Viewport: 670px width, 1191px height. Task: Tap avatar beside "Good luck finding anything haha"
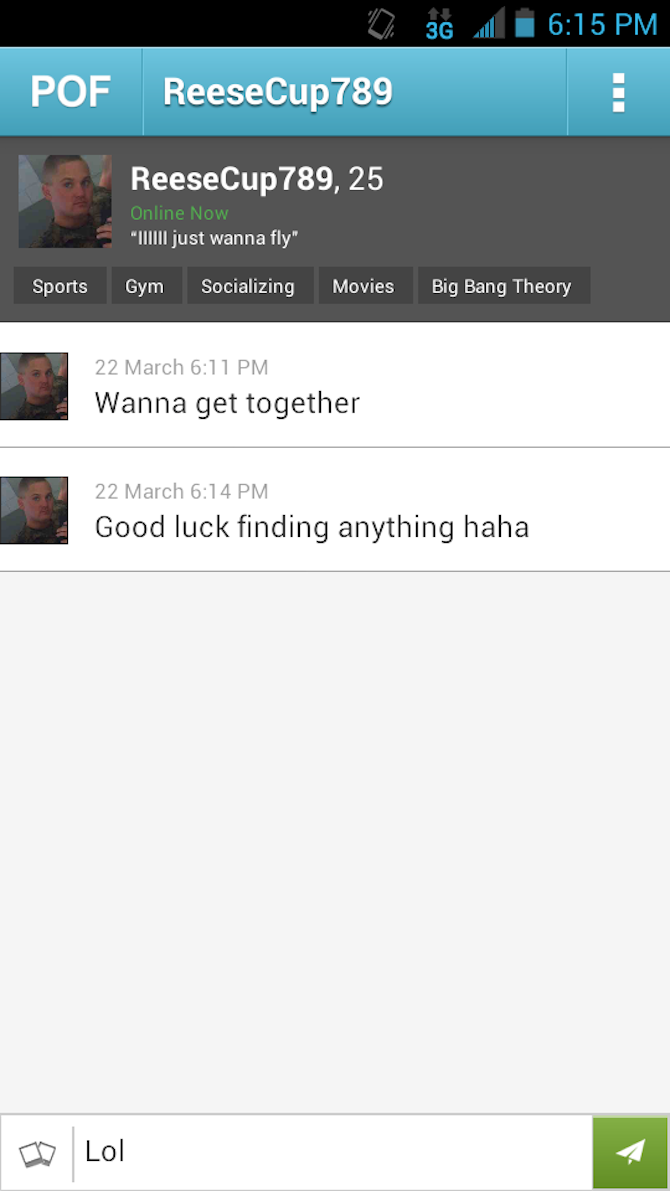[x=34, y=510]
